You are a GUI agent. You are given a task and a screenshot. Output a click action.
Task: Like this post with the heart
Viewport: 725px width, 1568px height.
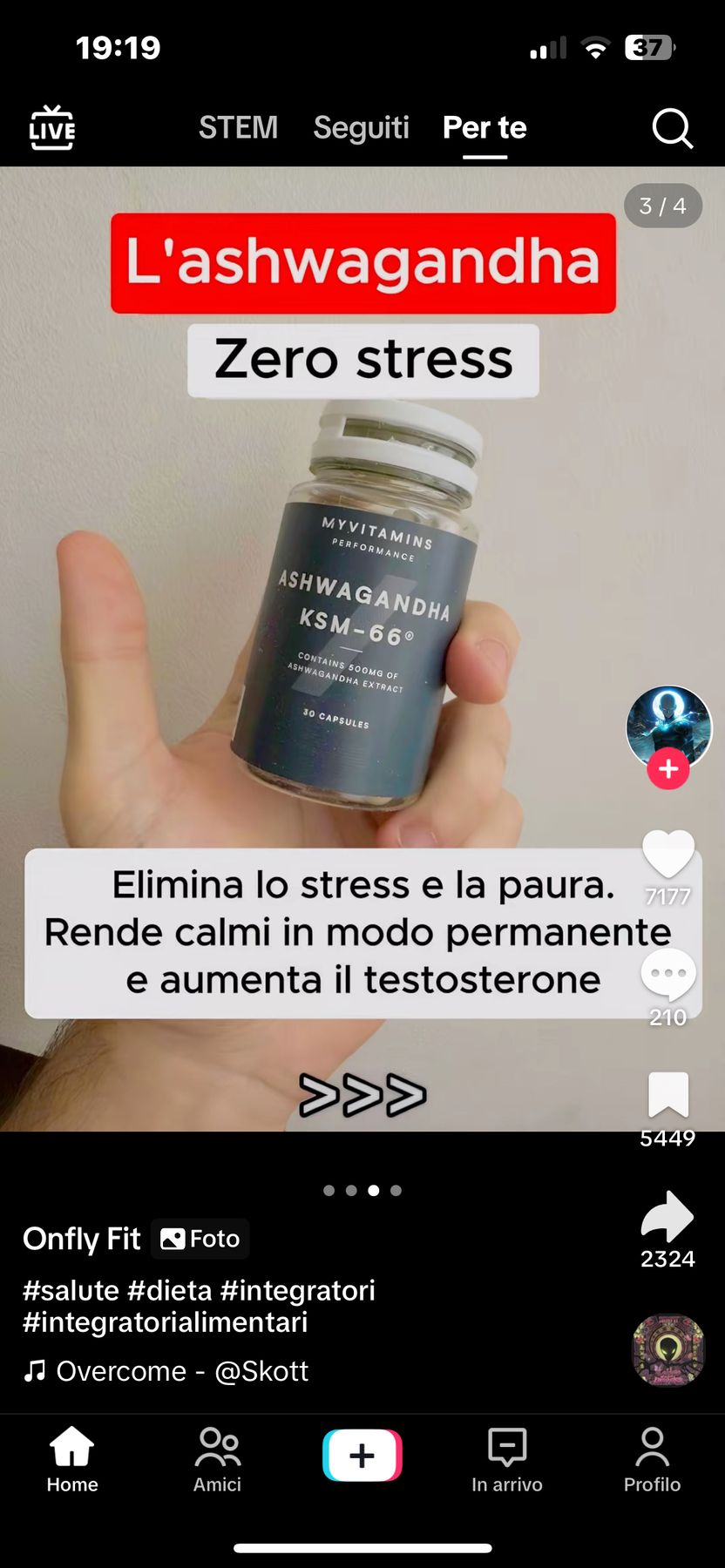point(668,854)
